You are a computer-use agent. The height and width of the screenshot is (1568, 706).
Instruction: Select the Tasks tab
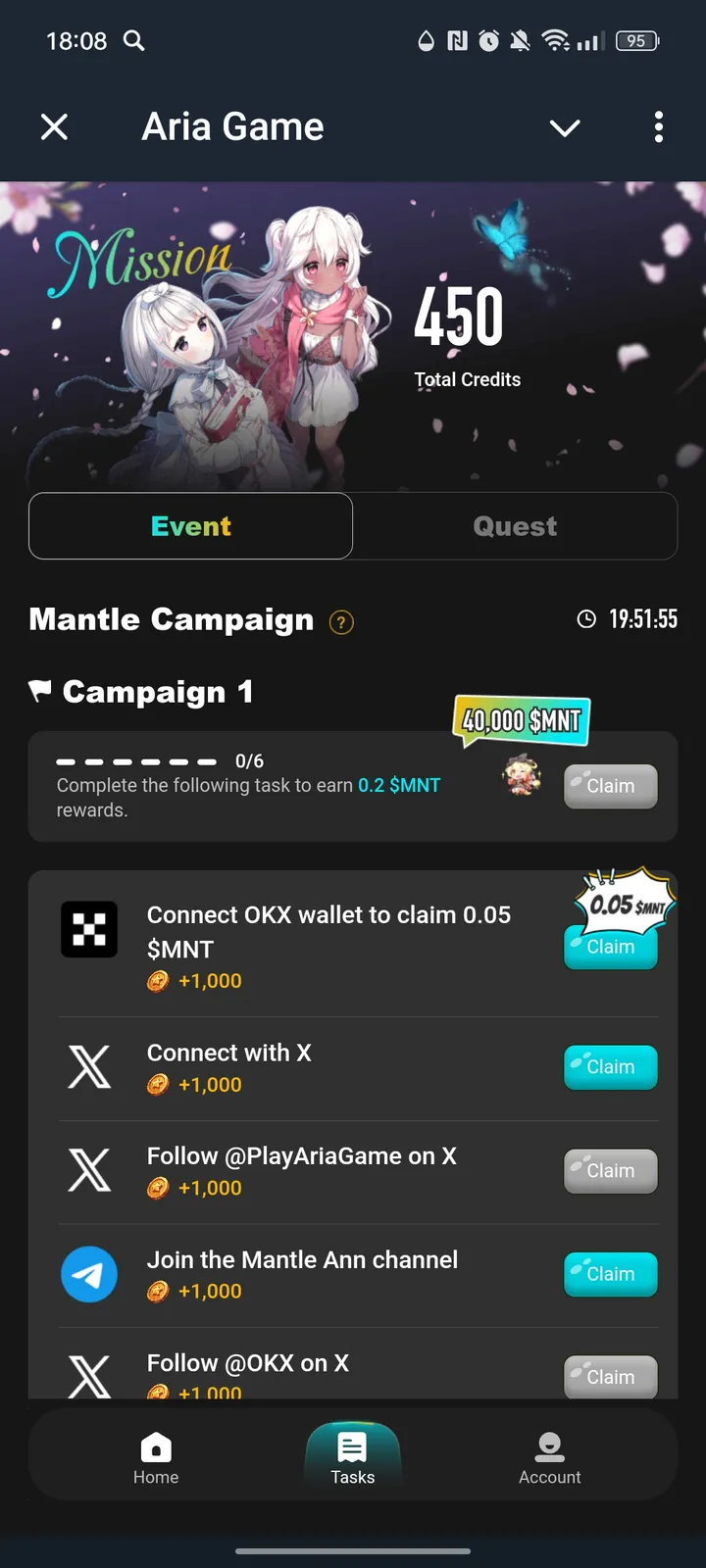pyautogui.click(x=352, y=1457)
